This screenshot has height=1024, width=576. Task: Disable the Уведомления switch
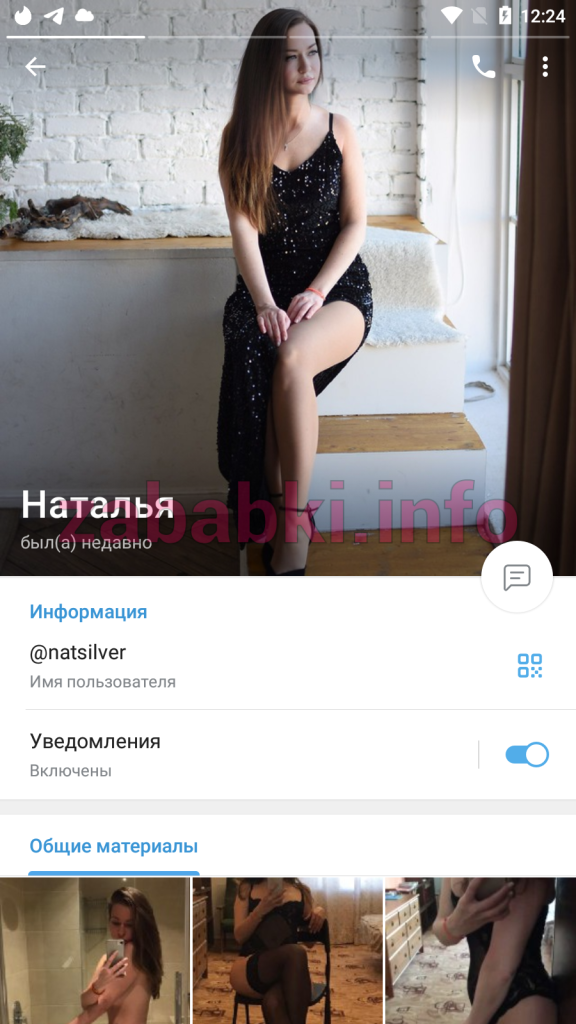pyautogui.click(x=527, y=755)
